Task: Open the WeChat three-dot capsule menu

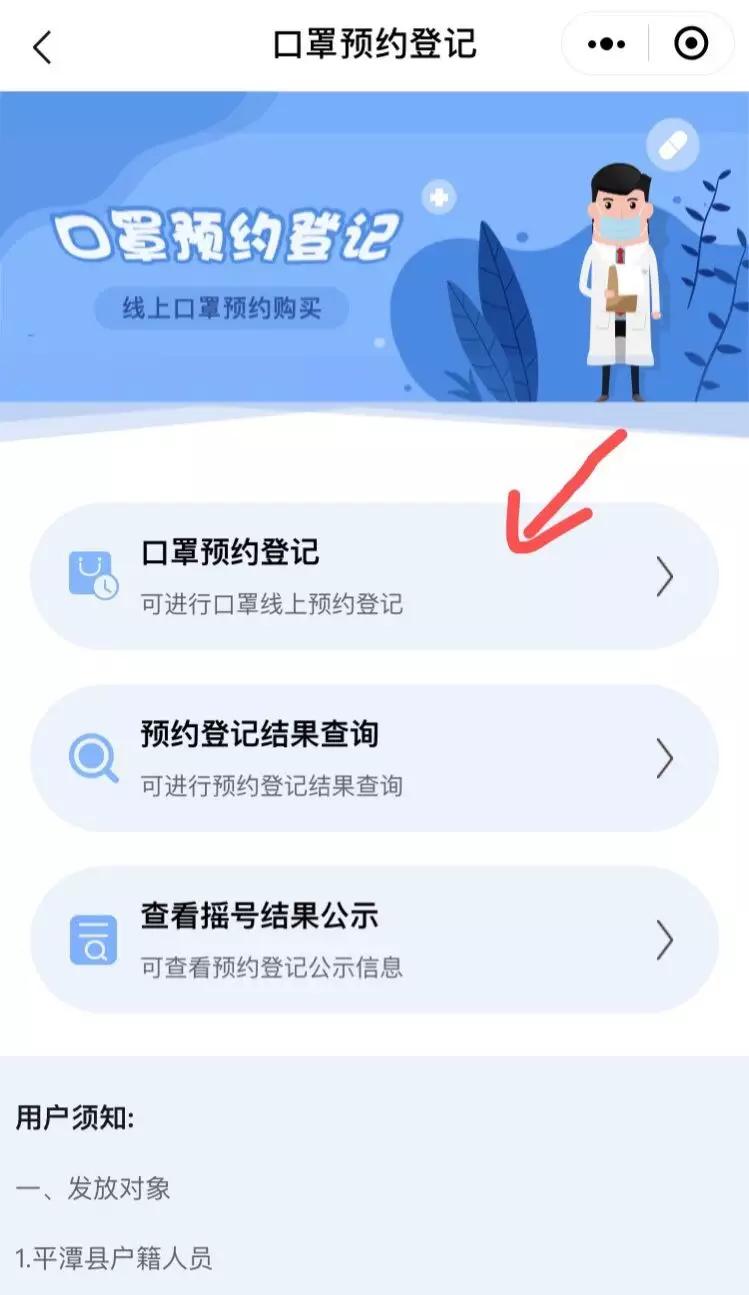Action: 605,45
